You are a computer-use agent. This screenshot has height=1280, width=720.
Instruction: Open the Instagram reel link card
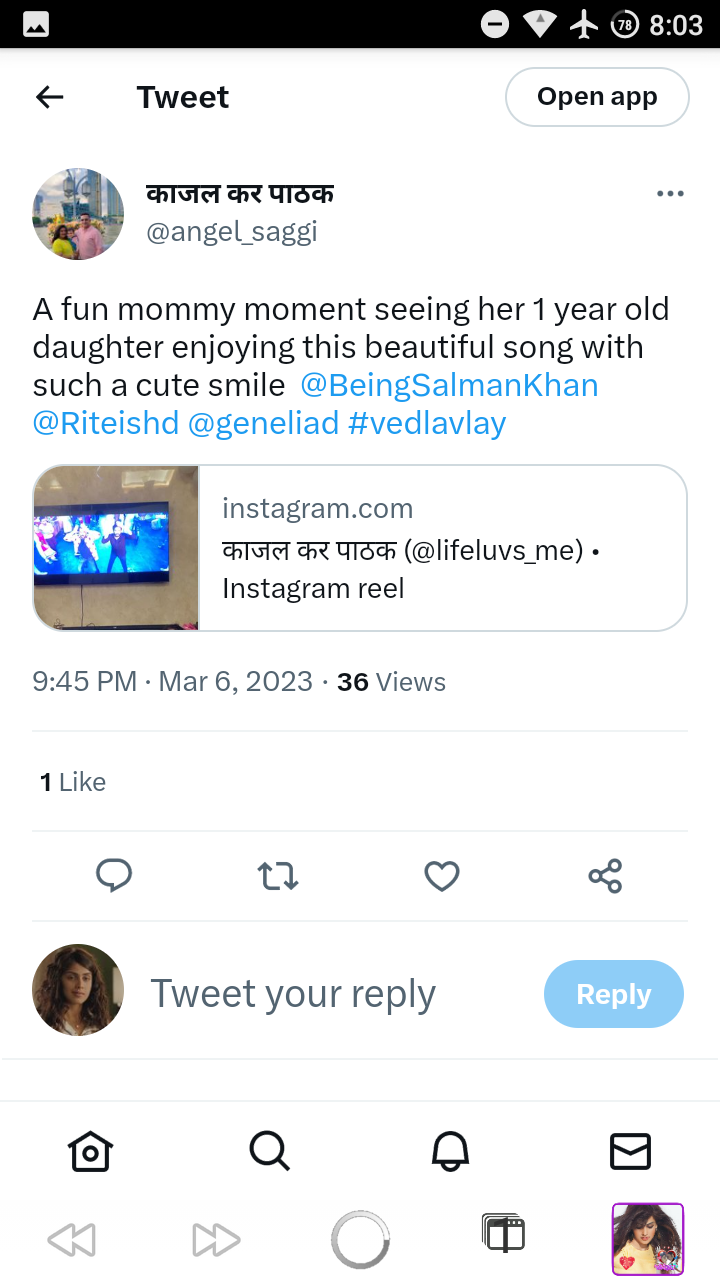pyautogui.click(x=360, y=548)
